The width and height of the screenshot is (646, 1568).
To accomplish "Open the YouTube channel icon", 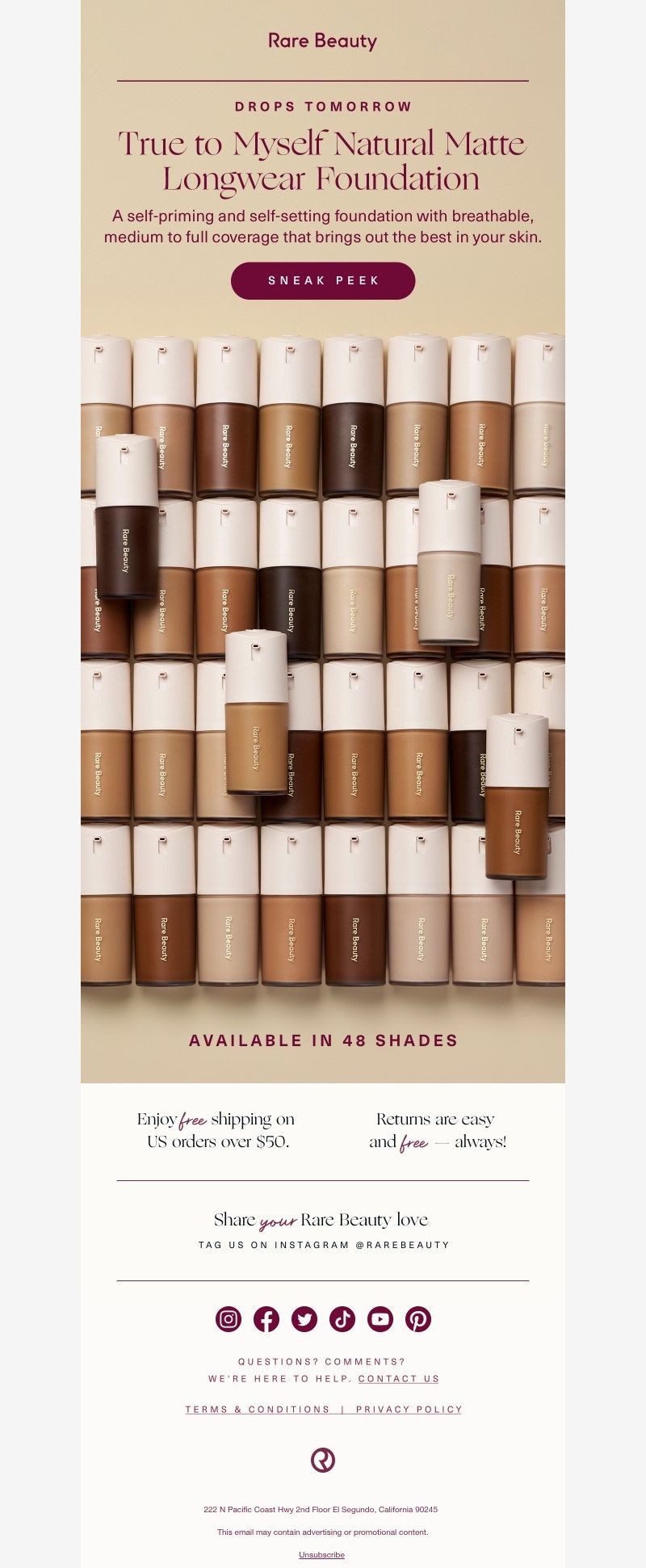I will click(380, 1319).
